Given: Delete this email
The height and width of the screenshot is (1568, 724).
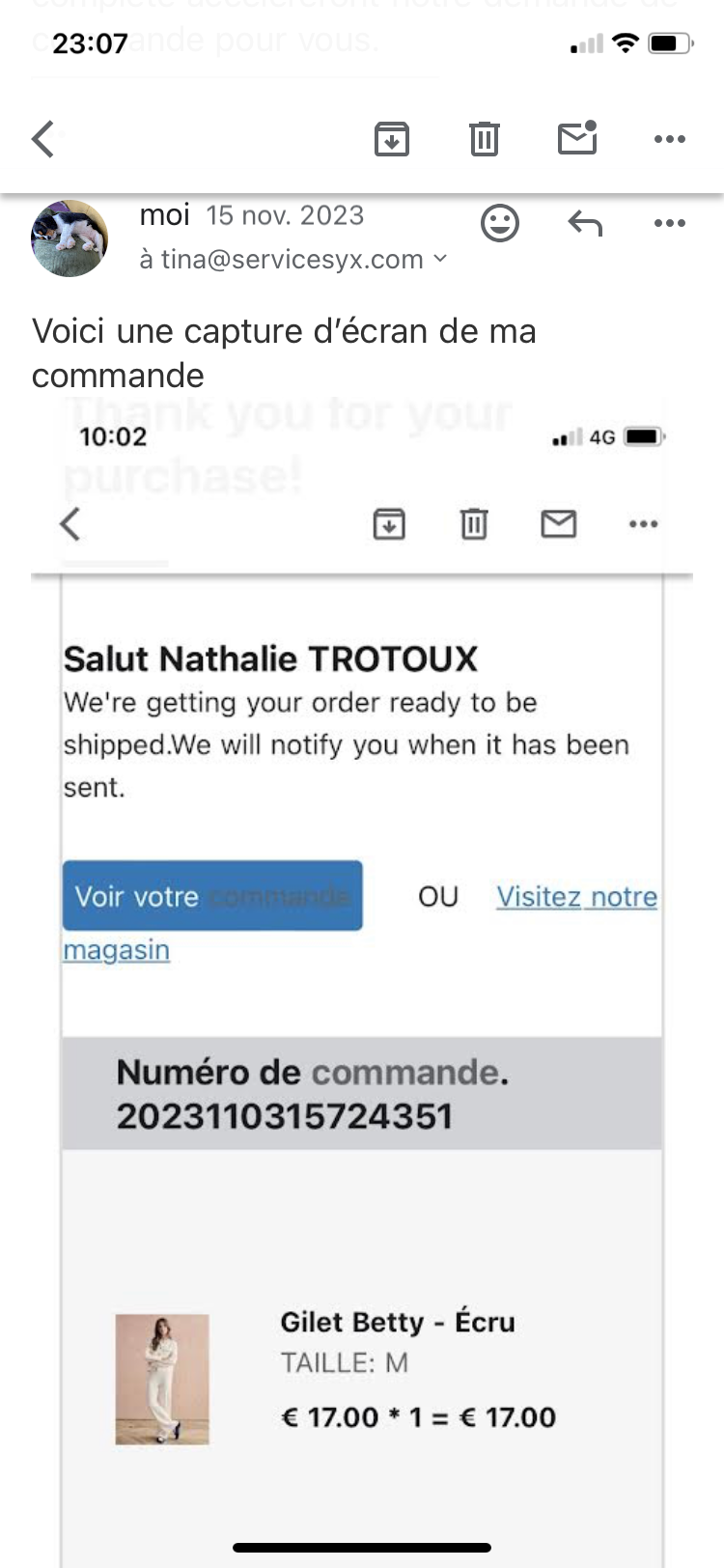Looking at the screenshot, I should tap(484, 139).
